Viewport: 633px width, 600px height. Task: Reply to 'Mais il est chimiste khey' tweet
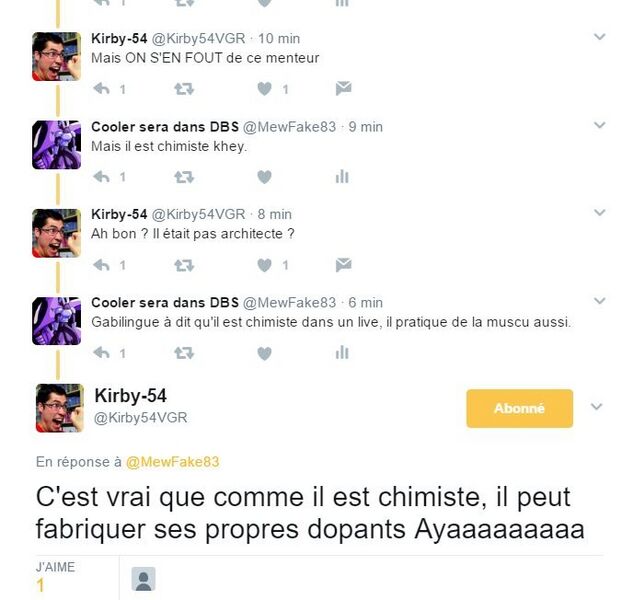(x=101, y=177)
